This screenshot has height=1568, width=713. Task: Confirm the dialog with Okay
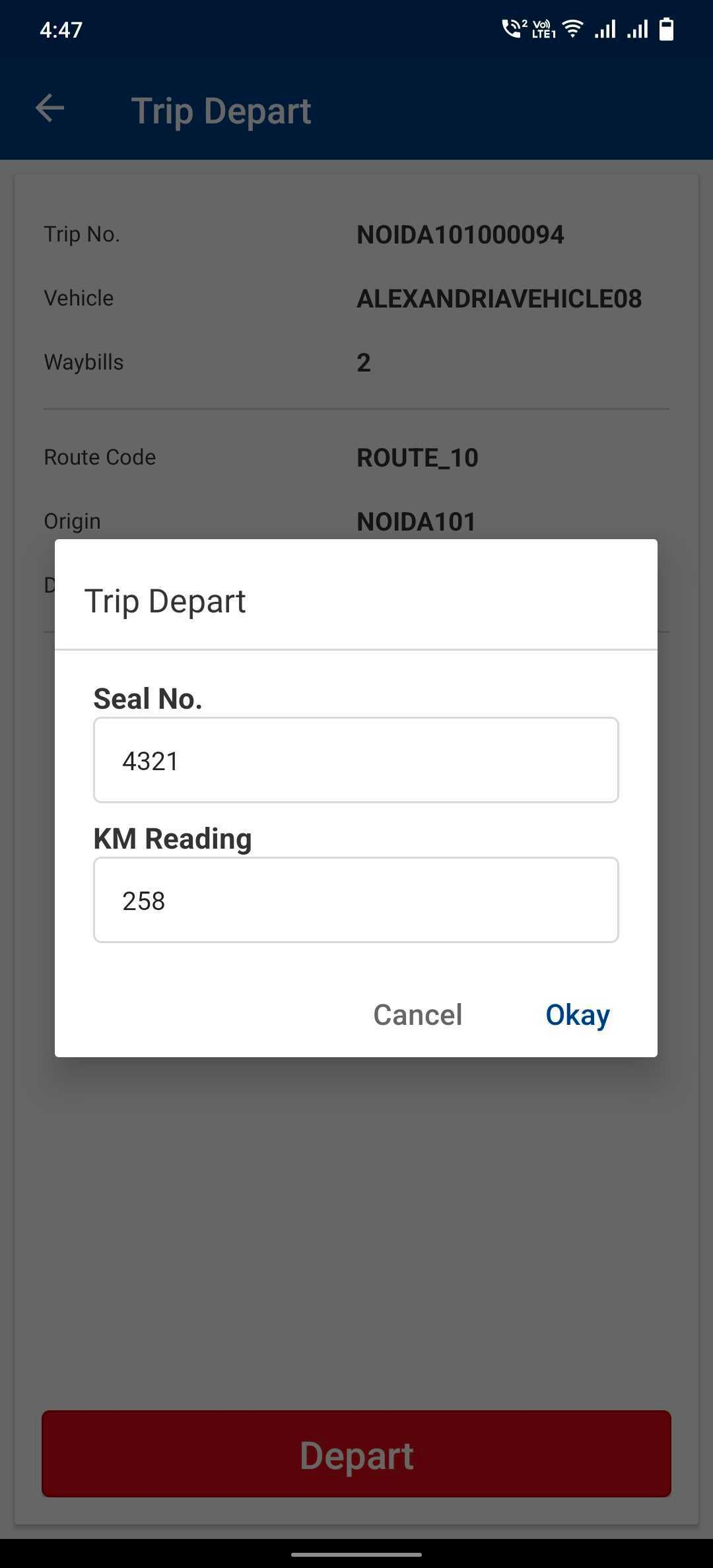click(577, 1015)
